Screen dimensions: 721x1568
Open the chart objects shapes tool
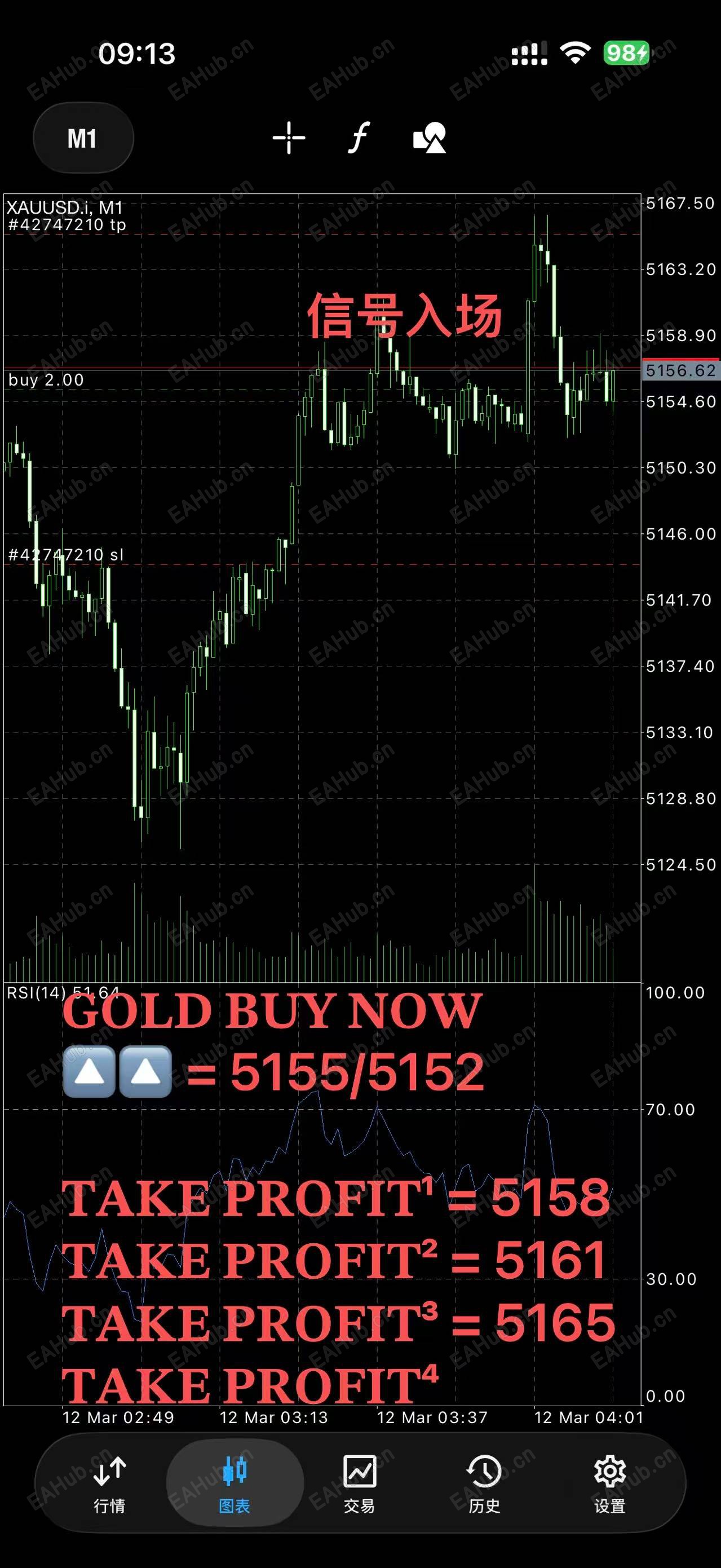tap(430, 138)
